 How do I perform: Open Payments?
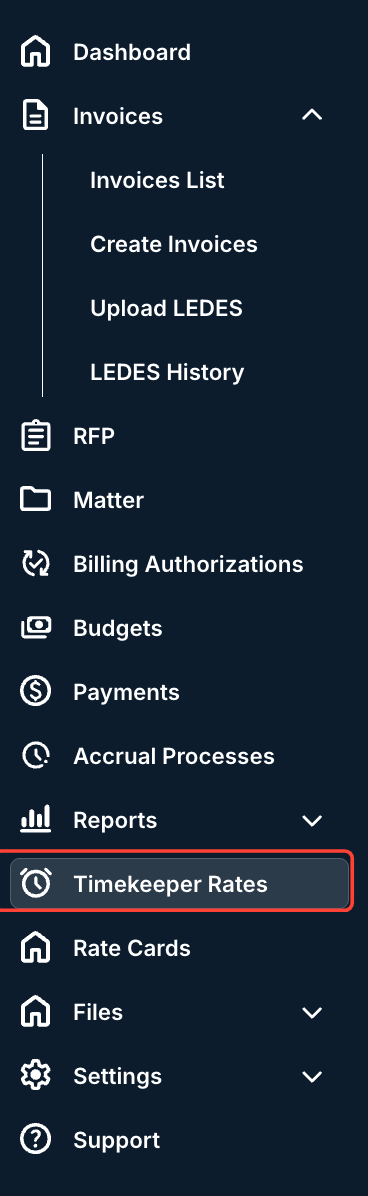point(179,693)
